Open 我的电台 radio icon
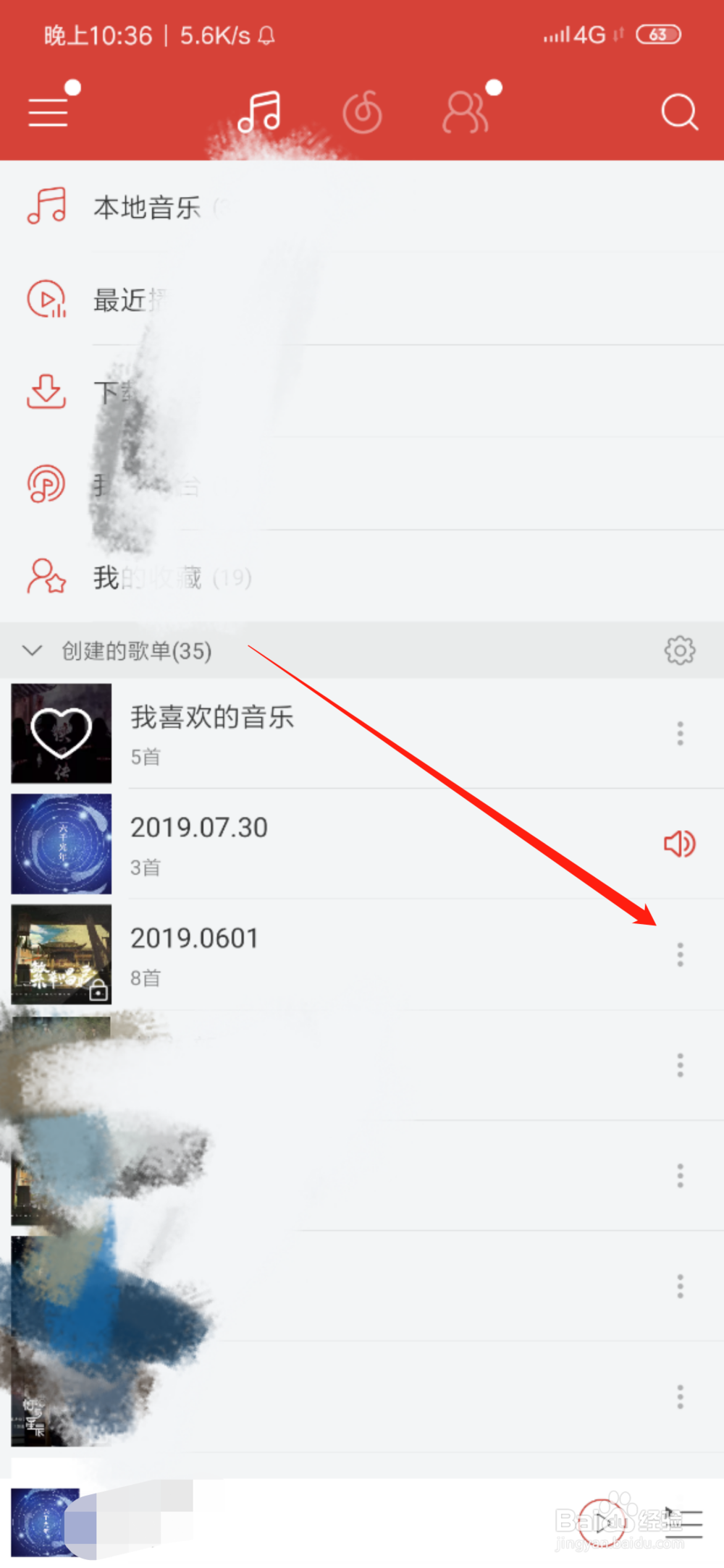 point(46,485)
